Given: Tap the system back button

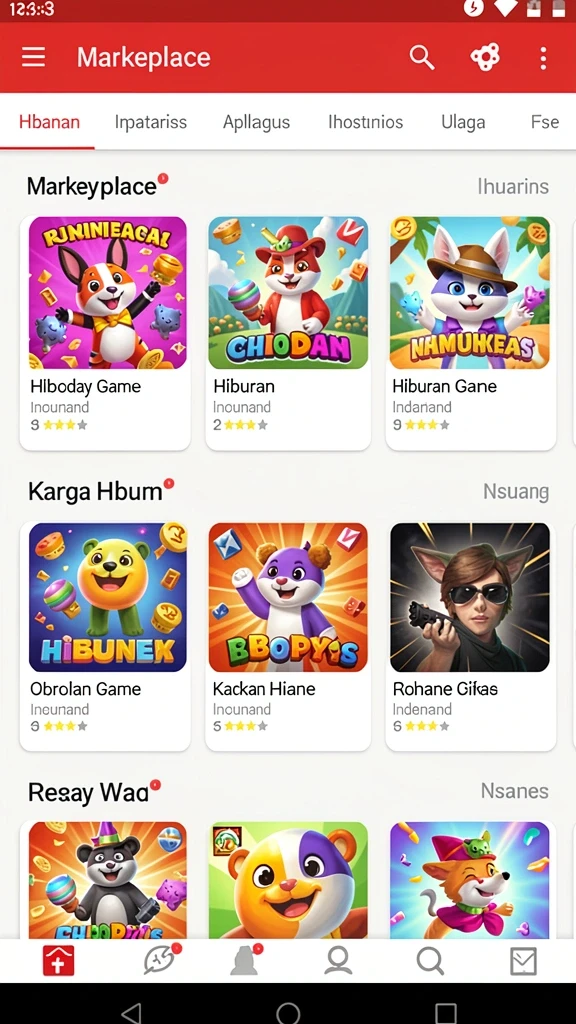Looking at the screenshot, I should point(132,1012).
